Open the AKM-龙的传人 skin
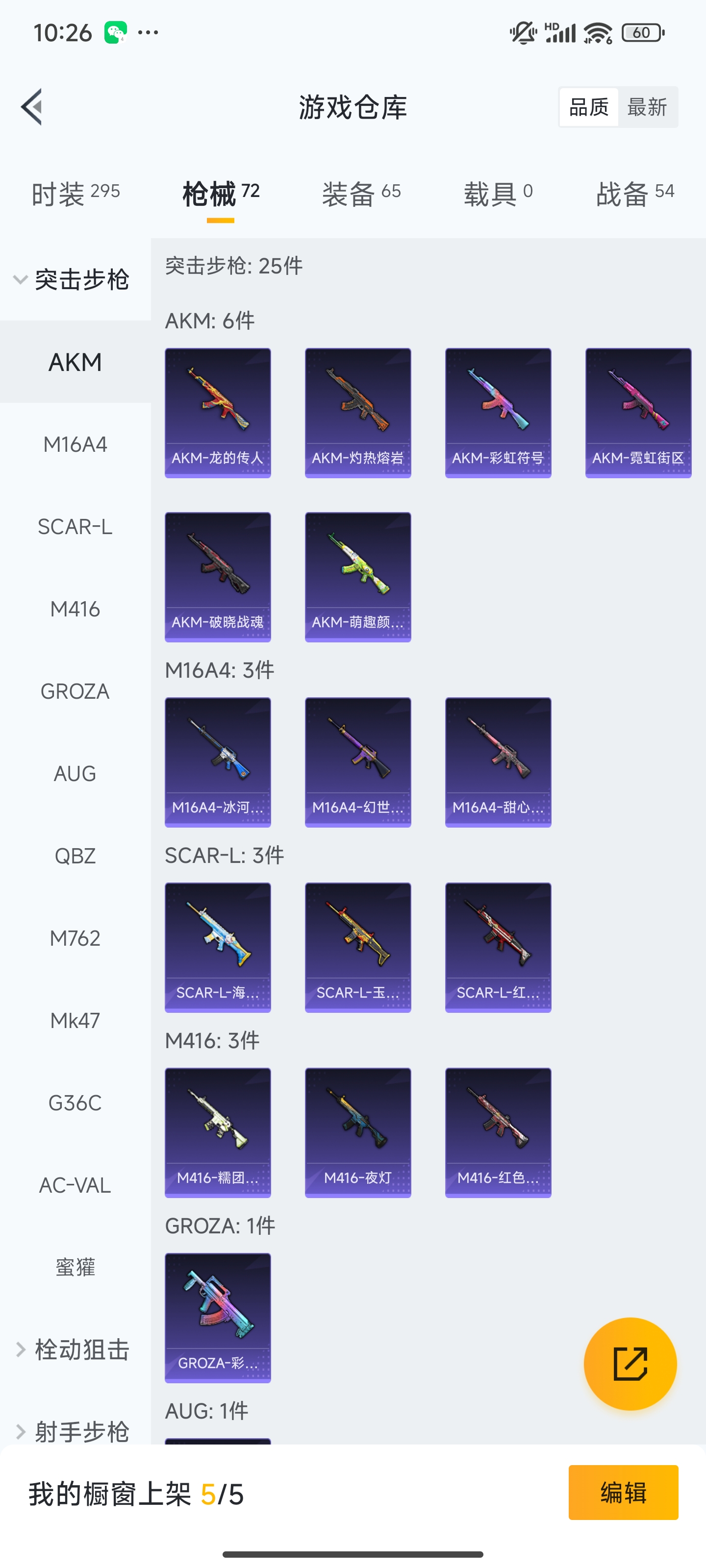 point(218,413)
